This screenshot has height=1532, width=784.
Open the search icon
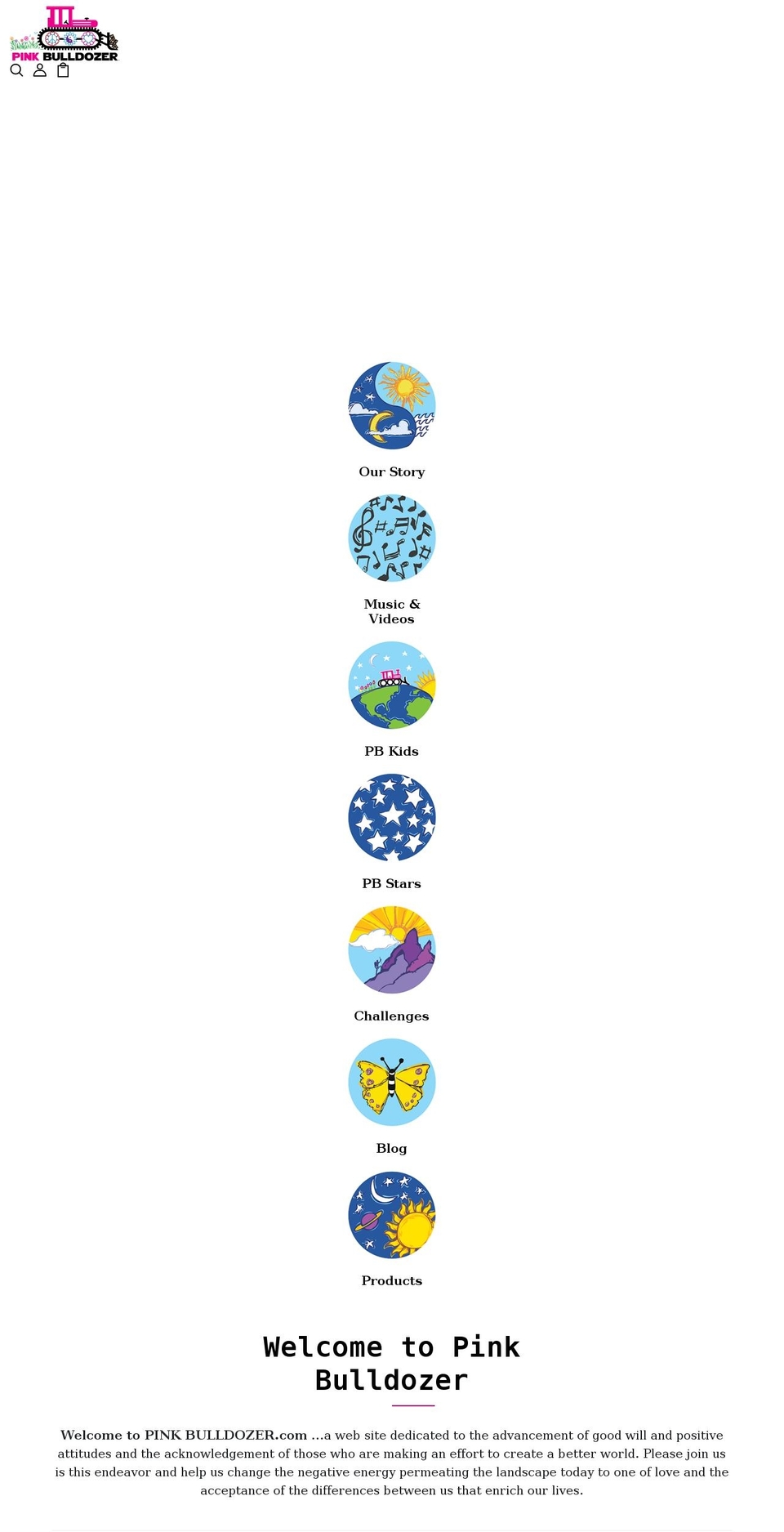click(x=16, y=70)
